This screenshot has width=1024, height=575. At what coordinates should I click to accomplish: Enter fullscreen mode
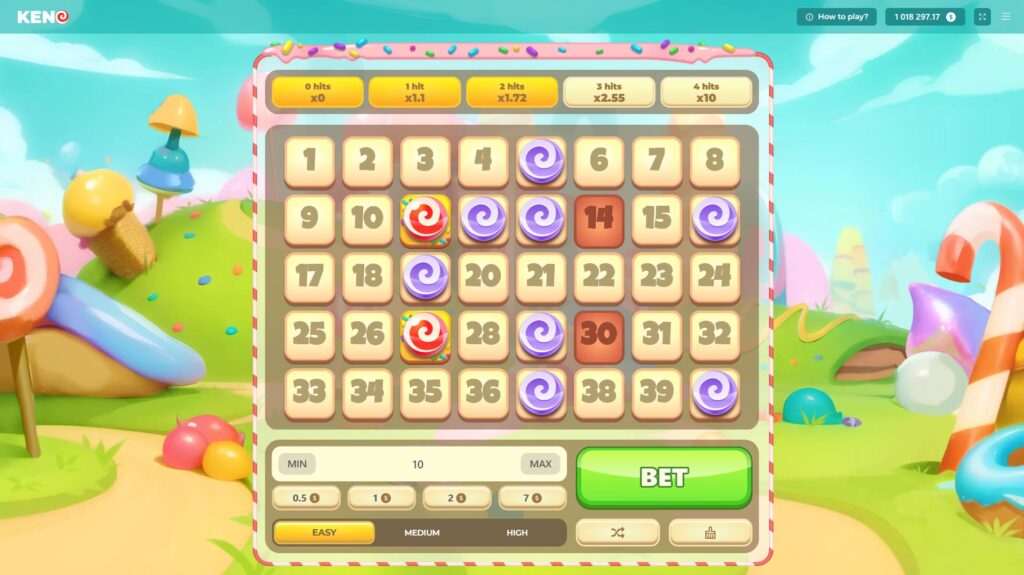coord(981,17)
